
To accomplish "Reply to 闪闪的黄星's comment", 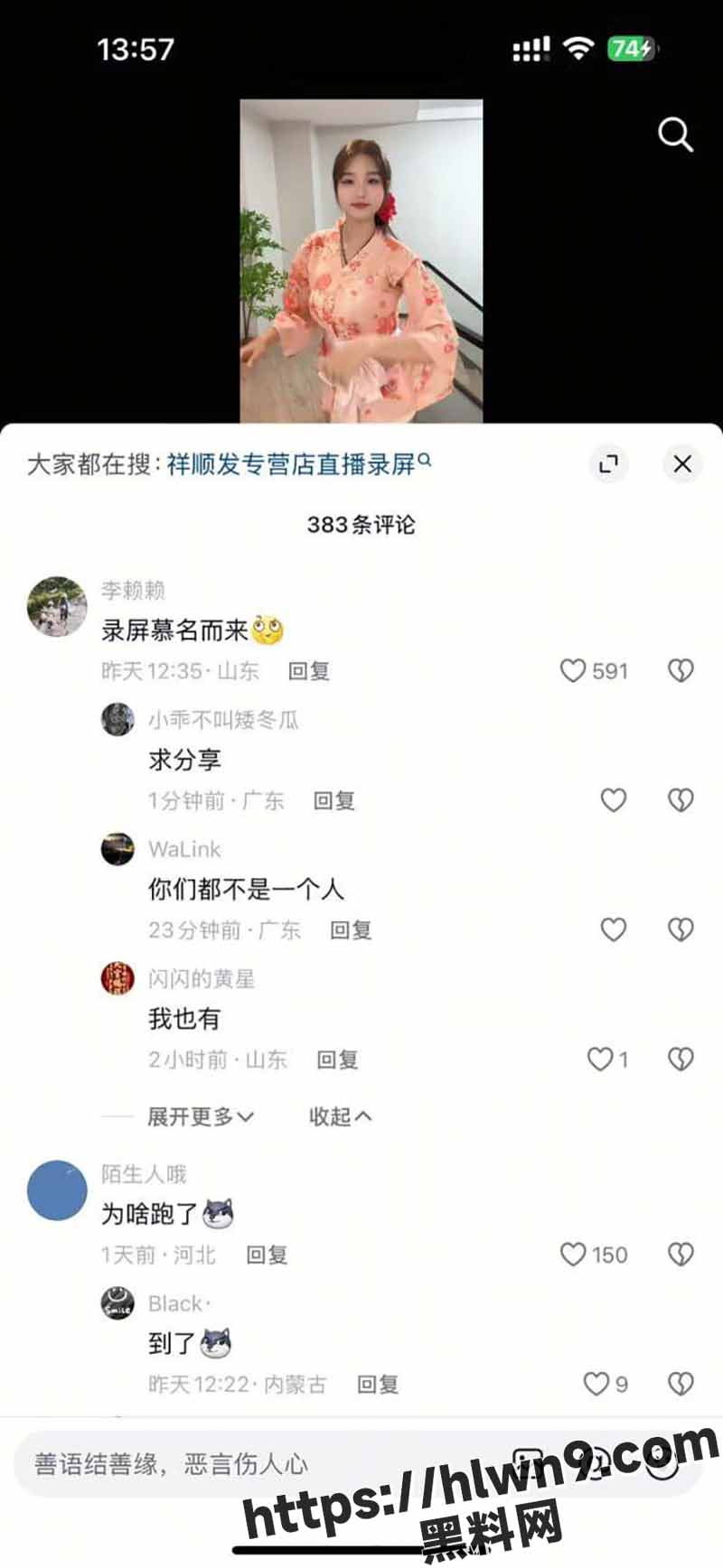I will (337, 1059).
